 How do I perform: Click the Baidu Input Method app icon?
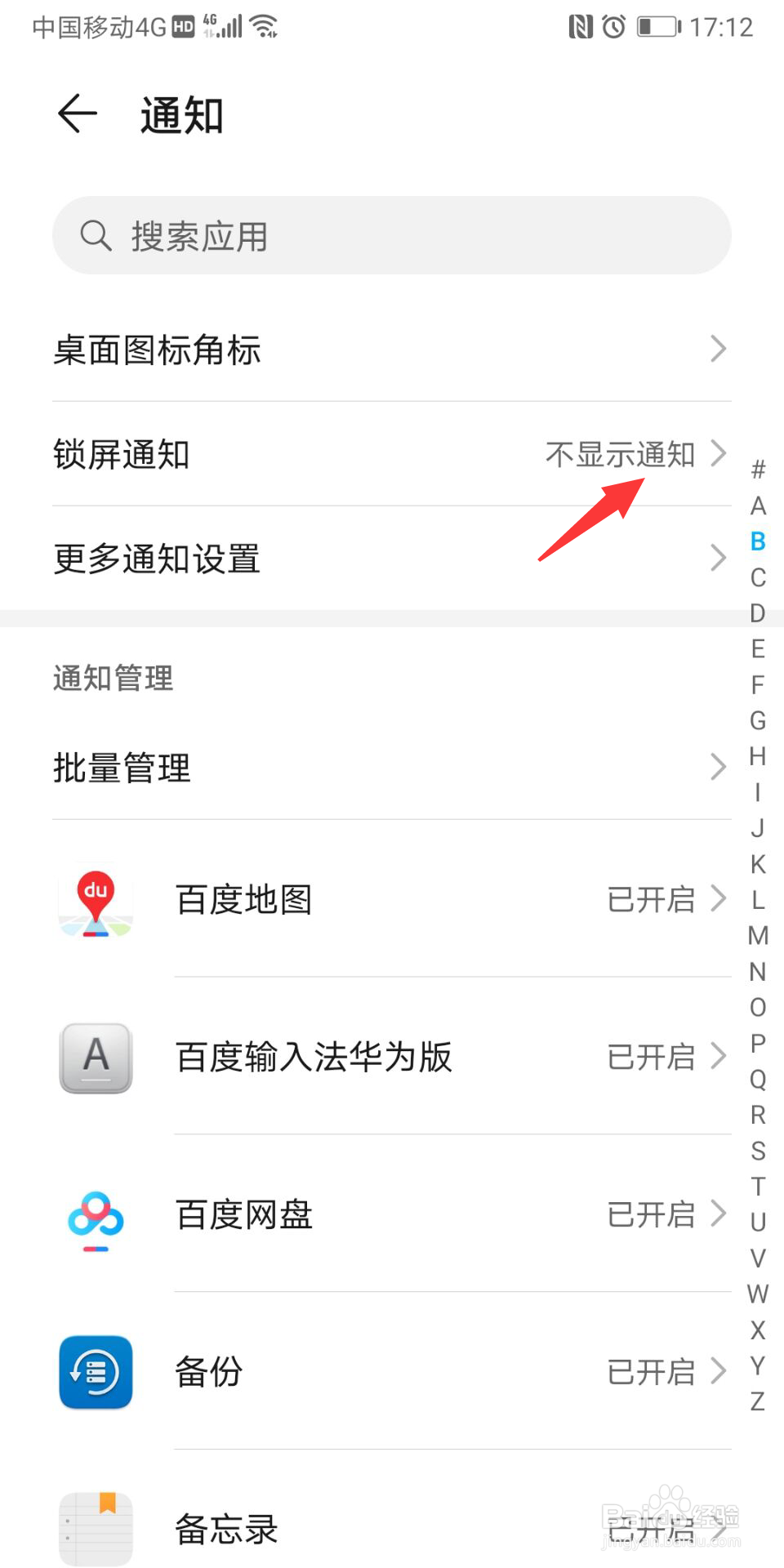95,1058
